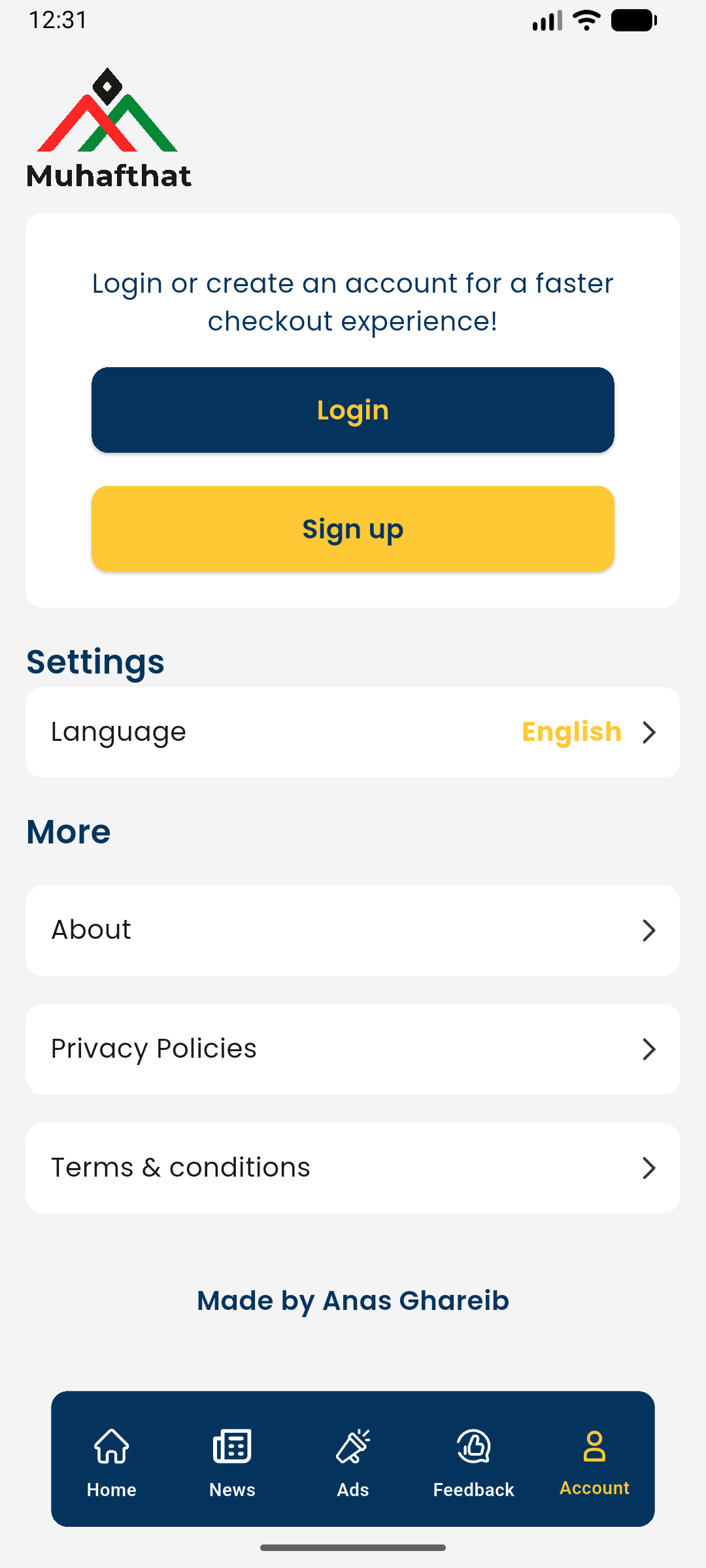
Task: Tap the Made by Anas Ghareib credit
Action: 353,1300
